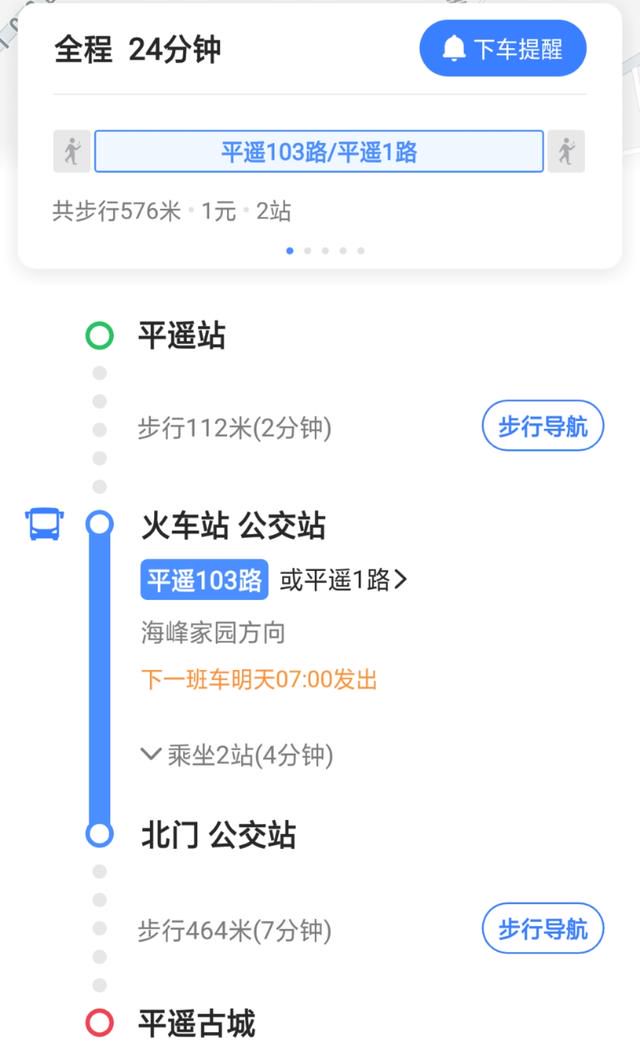Image resolution: width=640 pixels, height=1054 pixels.
Task: Tap the 平遥103路 line badge
Action: 204,579
